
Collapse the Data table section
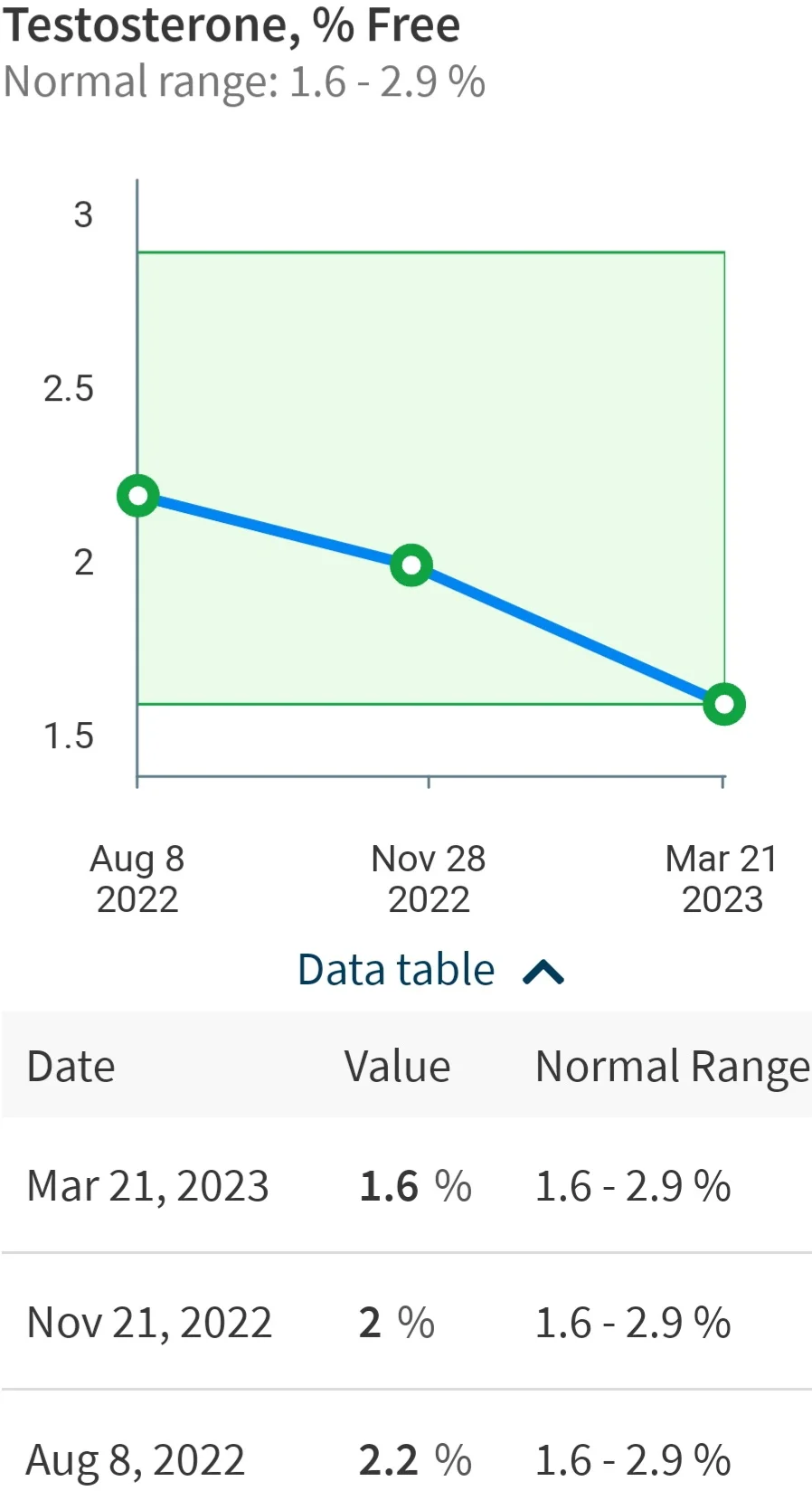[430, 971]
